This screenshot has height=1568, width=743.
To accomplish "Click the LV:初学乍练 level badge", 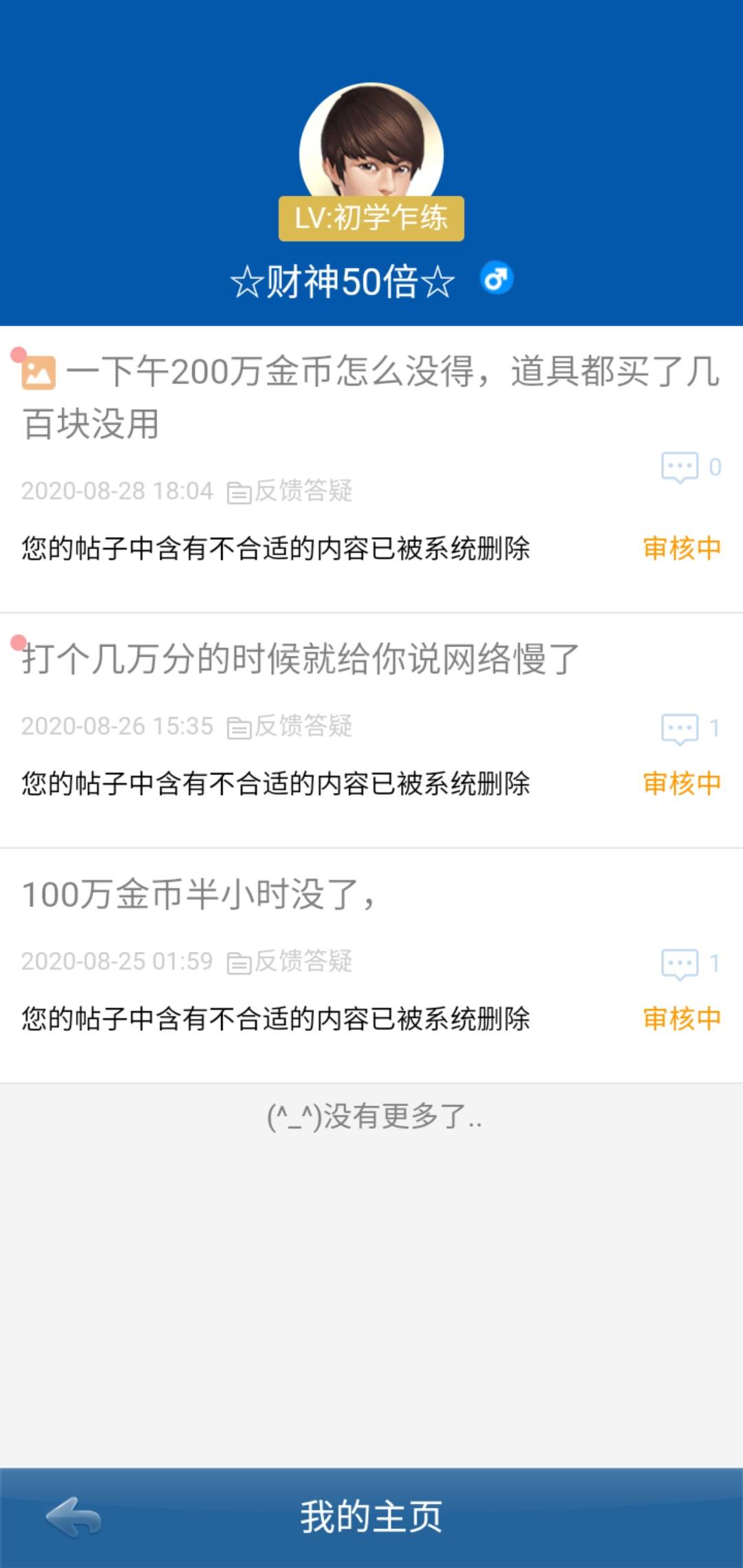I will [370, 220].
